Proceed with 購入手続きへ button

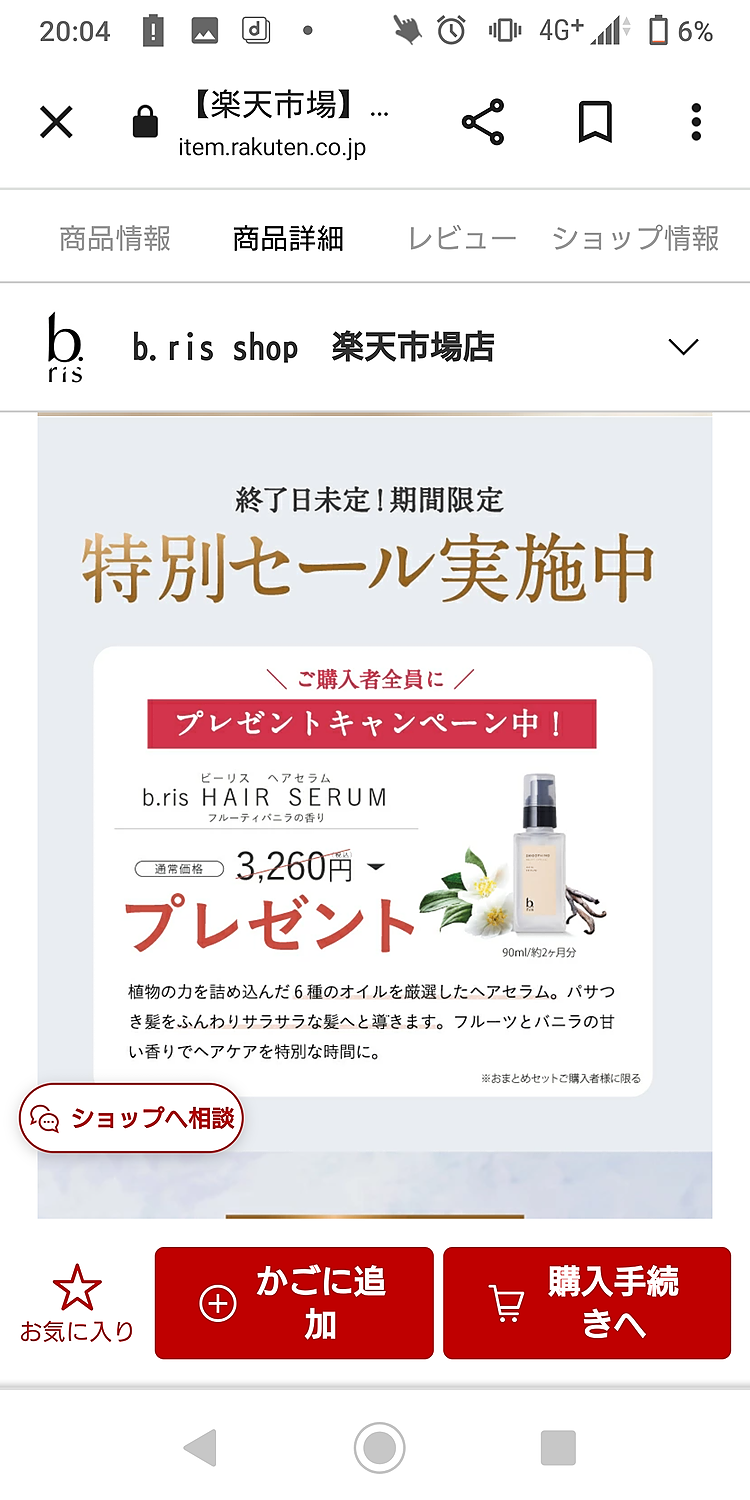pos(587,1303)
